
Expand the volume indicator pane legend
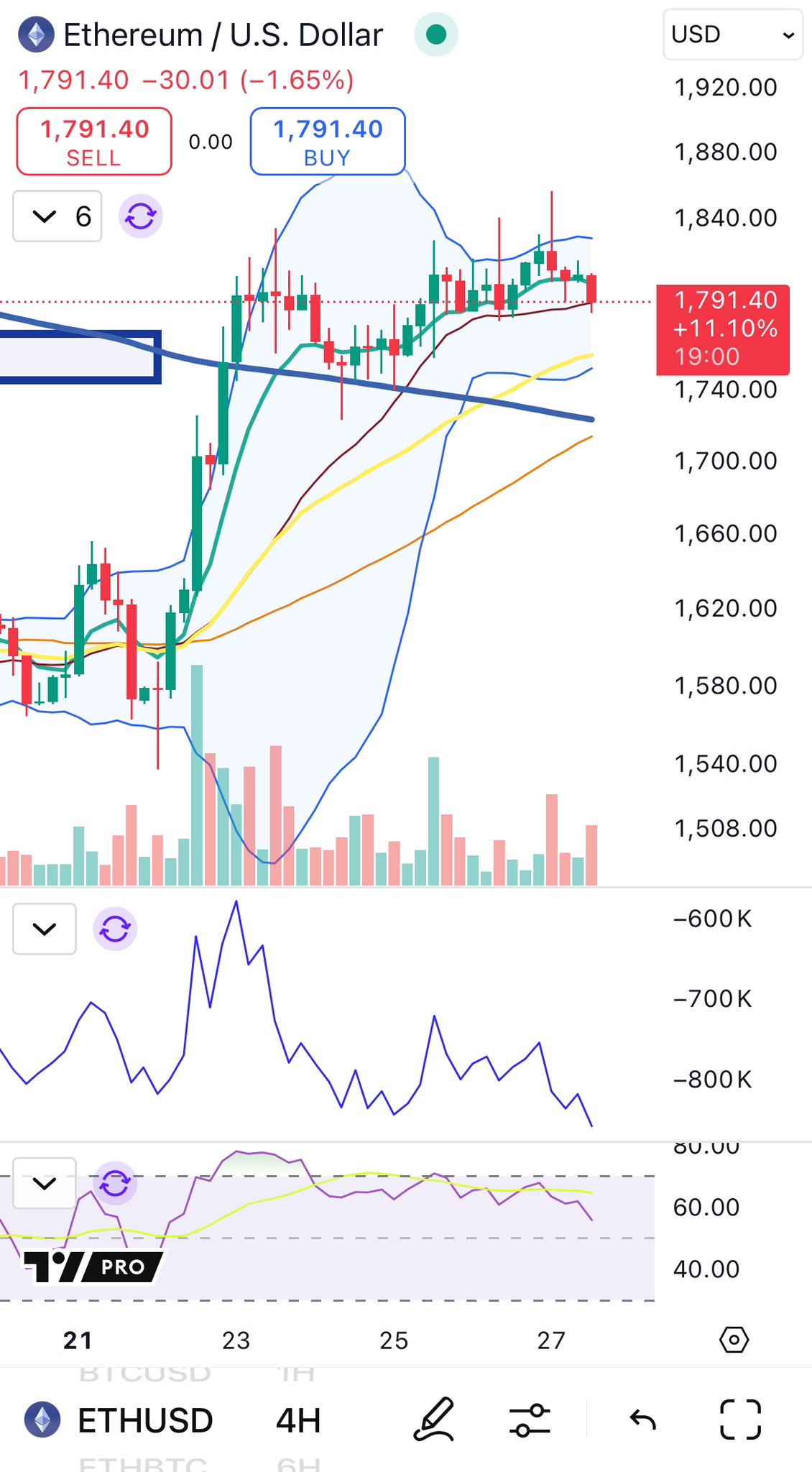[x=45, y=929]
